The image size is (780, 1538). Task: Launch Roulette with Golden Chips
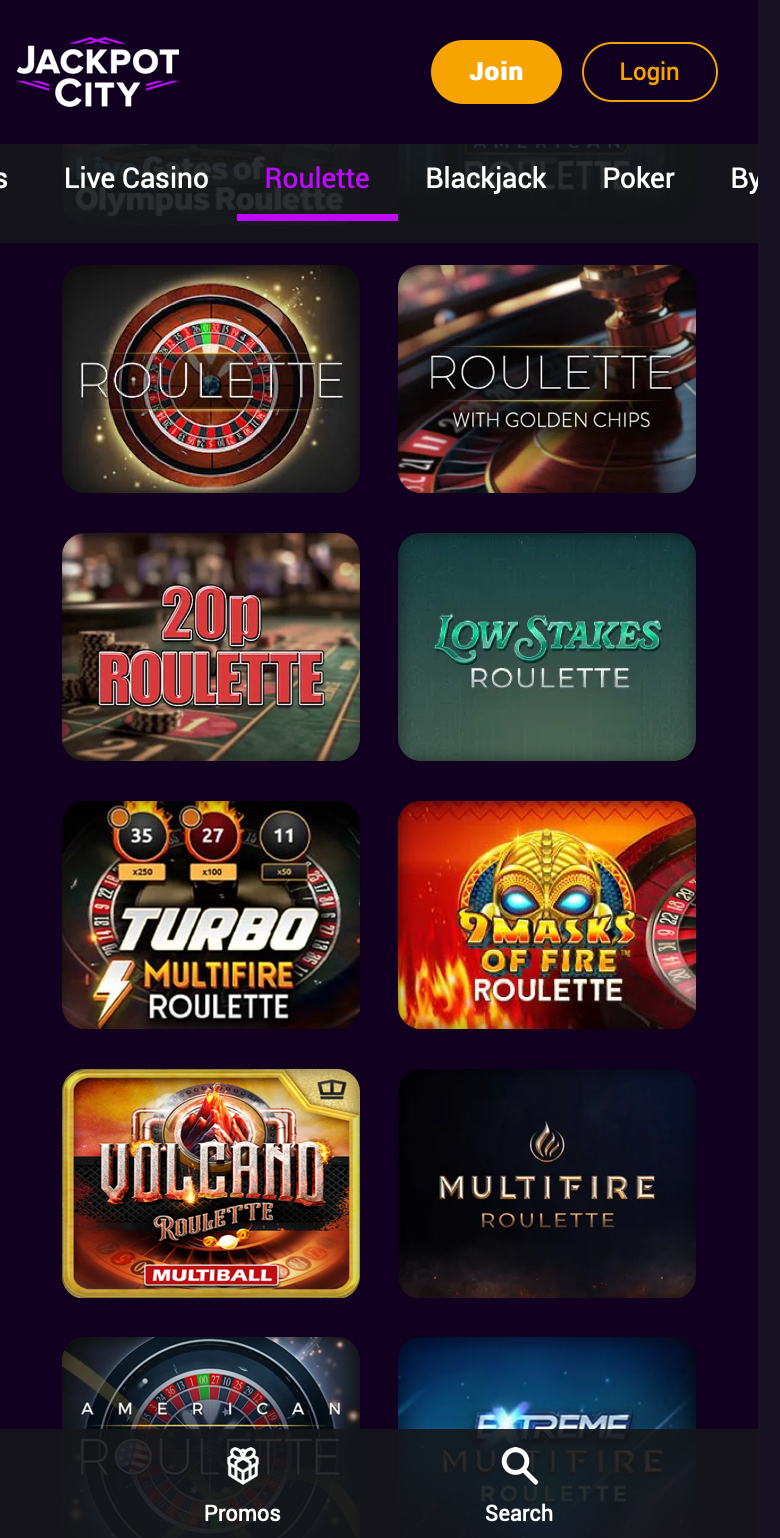coord(547,379)
